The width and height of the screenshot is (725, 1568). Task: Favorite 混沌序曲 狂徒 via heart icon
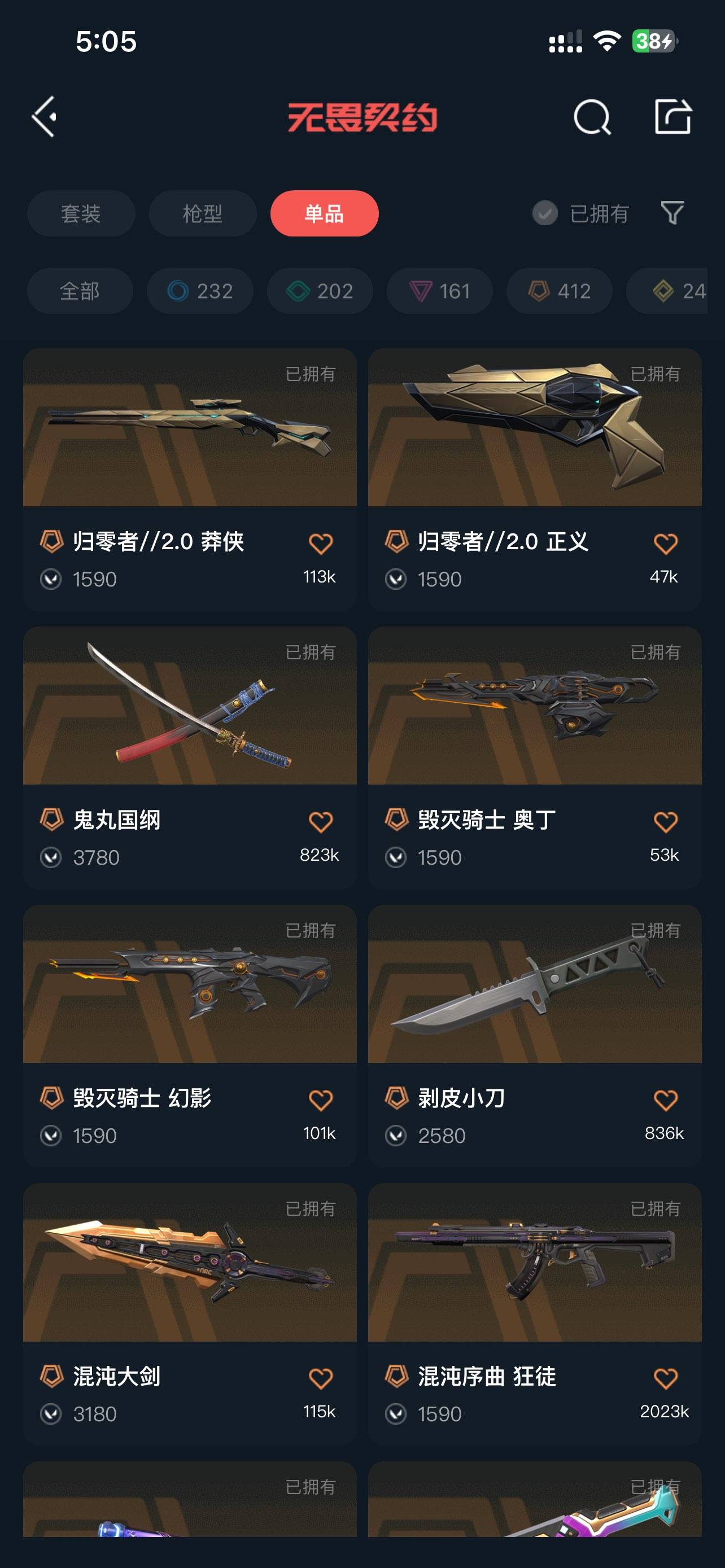666,1378
